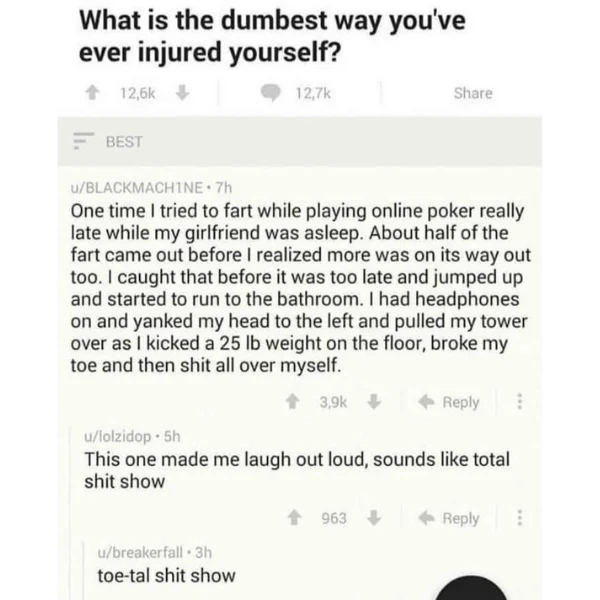
Task: Reply to lolzidop's comment
Action: coord(449,518)
